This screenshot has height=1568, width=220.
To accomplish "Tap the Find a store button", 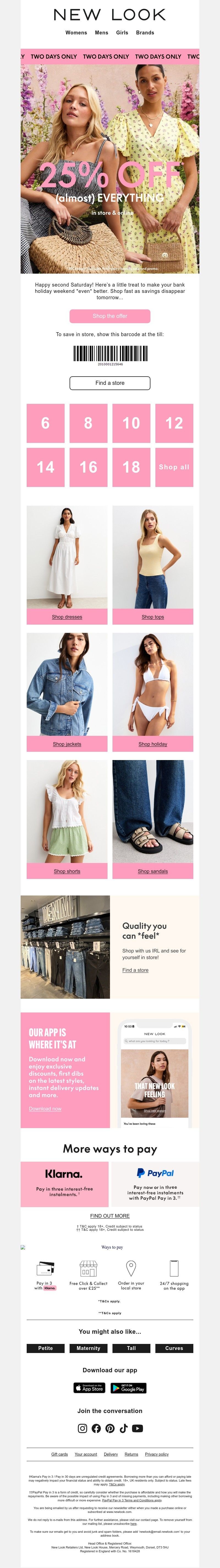I will pyautogui.click(x=110, y=383).
